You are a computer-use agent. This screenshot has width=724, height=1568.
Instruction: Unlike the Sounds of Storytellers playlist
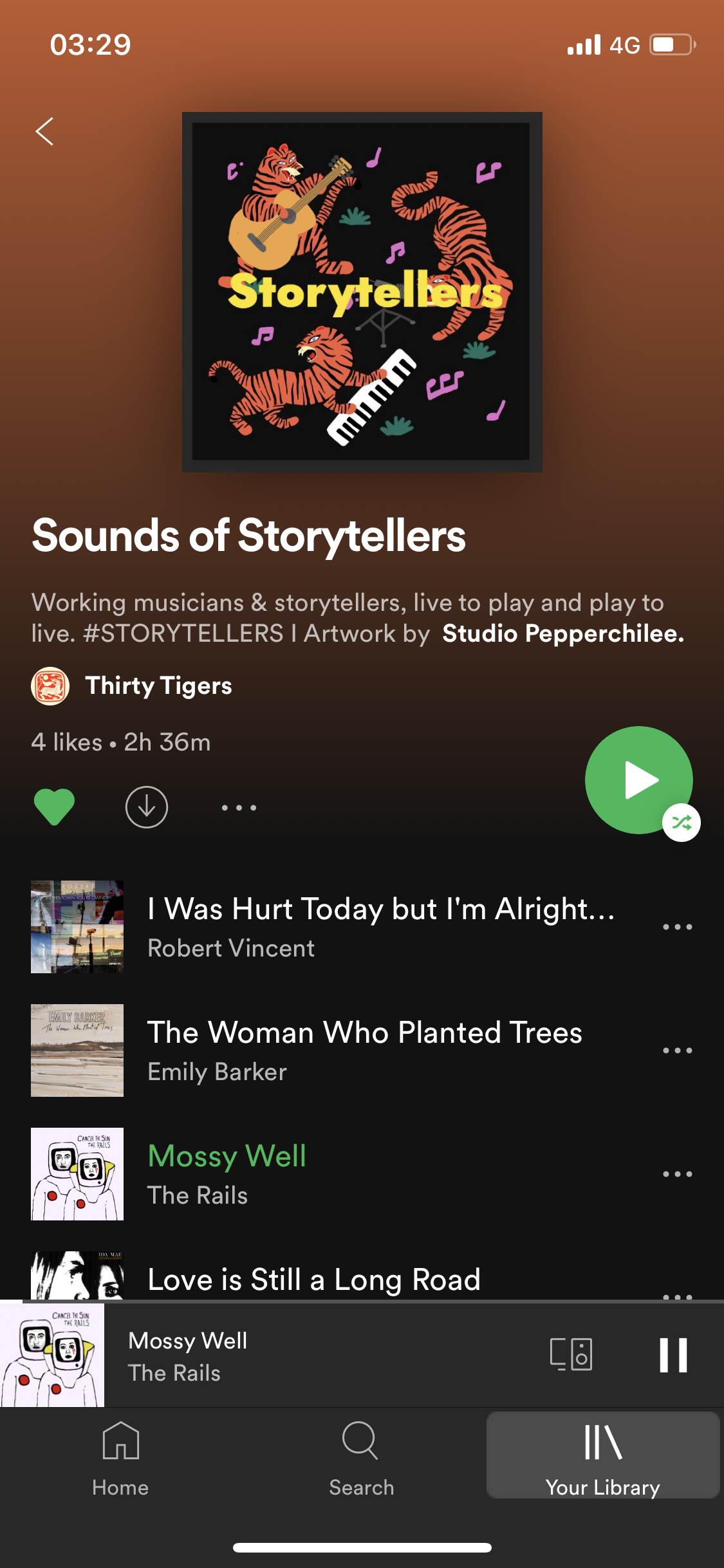coord(54,807)
